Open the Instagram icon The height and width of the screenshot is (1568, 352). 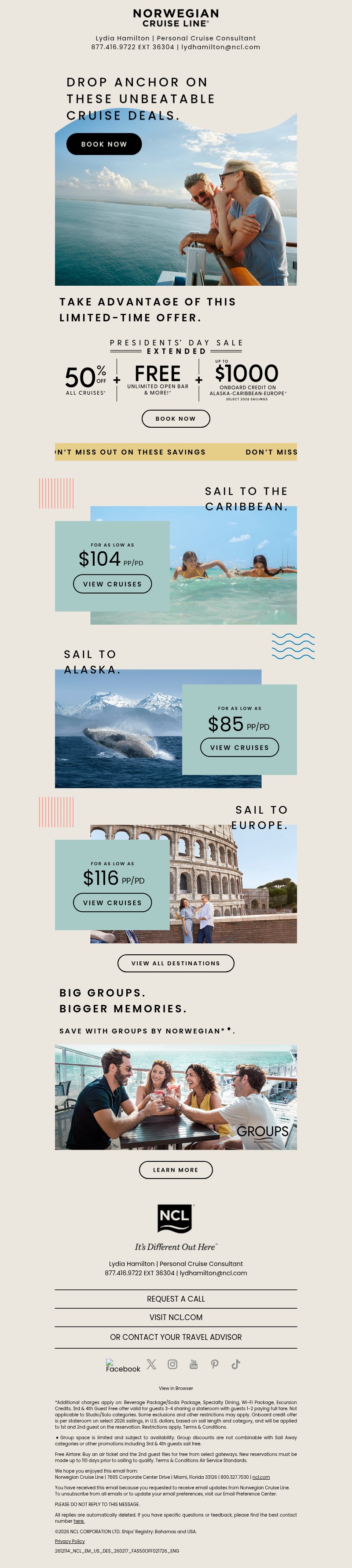click(172, 1365)
